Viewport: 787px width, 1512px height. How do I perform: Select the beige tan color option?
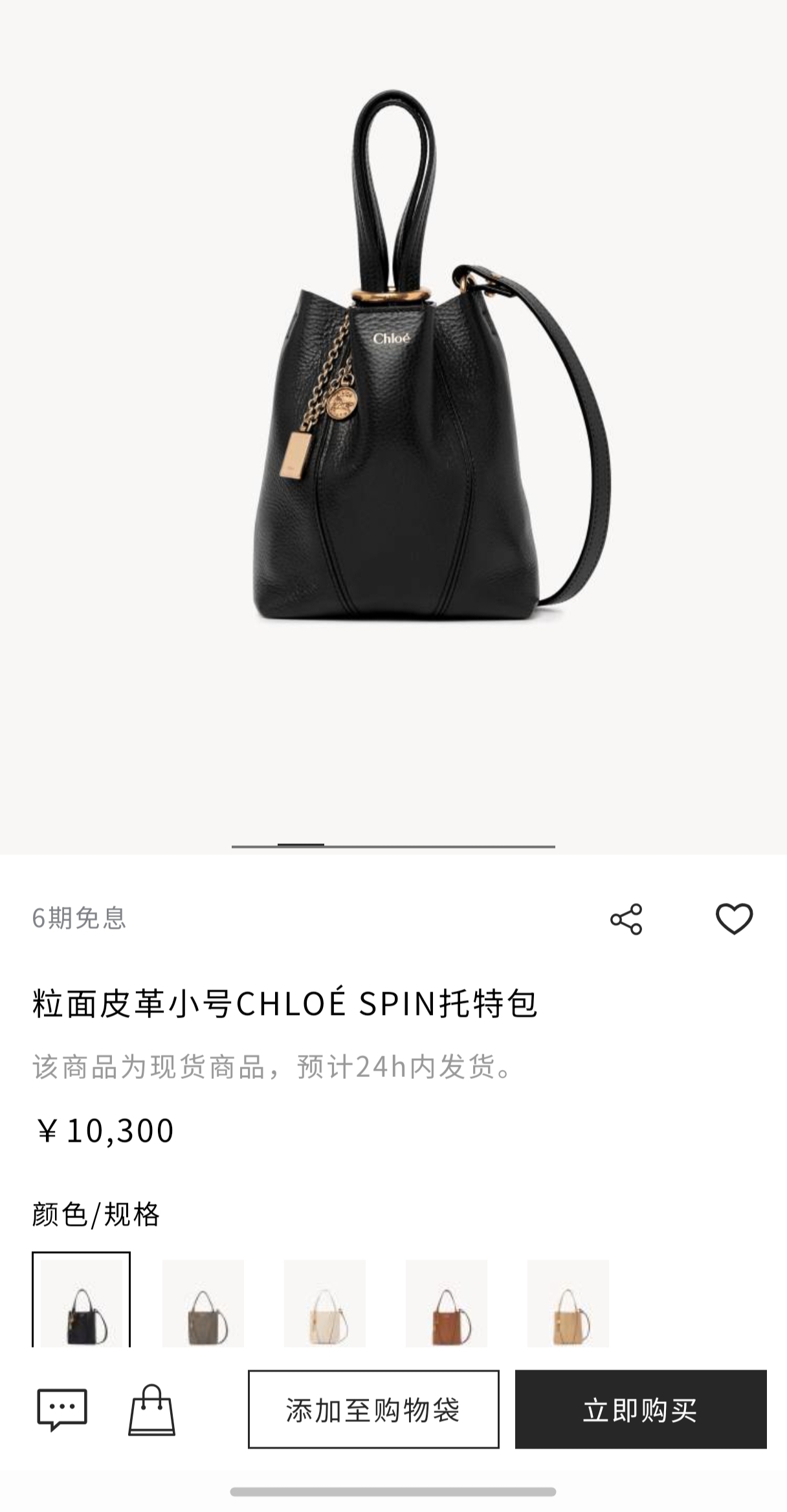(x=568, y=1302)
